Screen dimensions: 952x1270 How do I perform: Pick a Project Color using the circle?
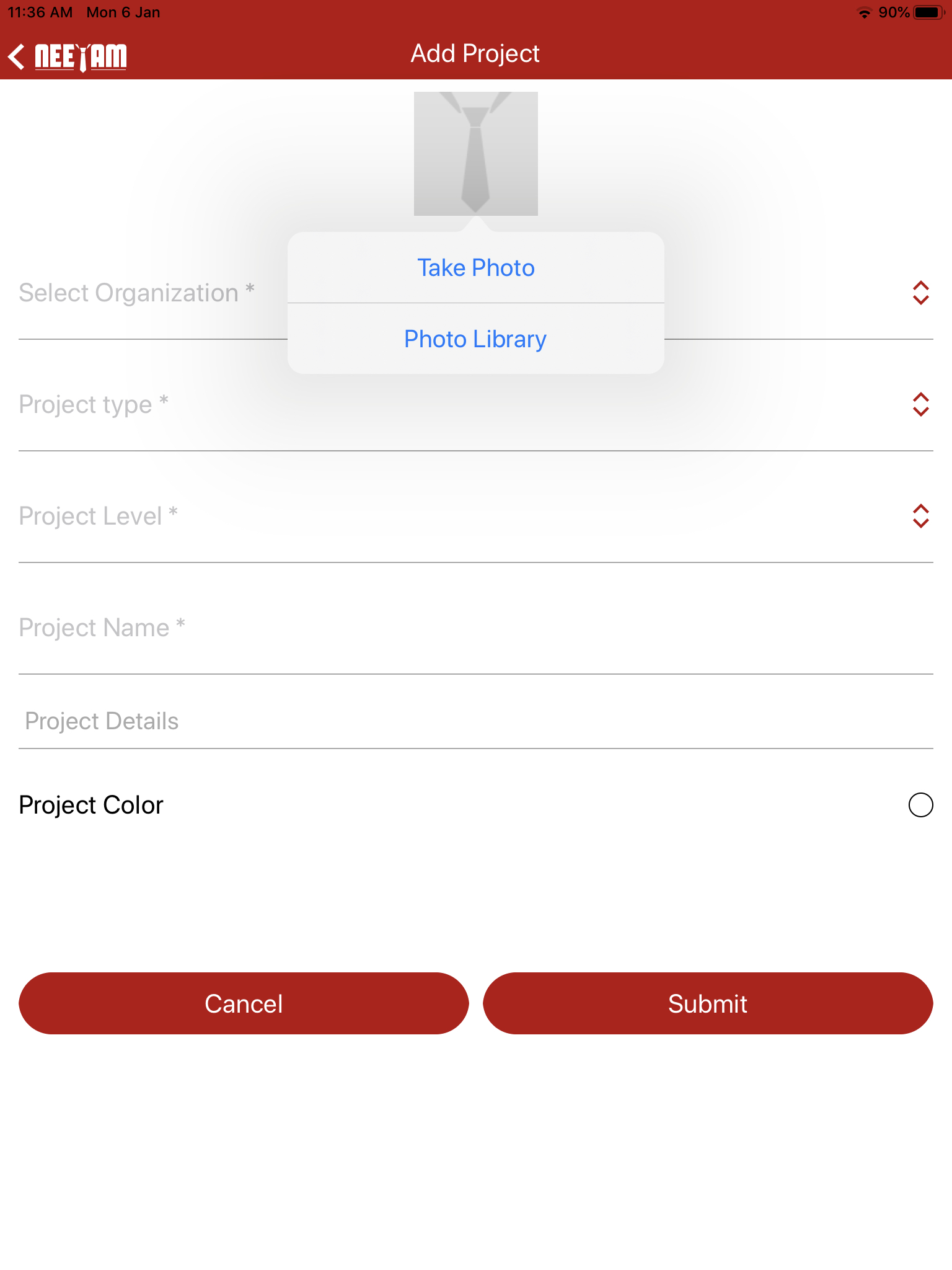pos(920,805)
